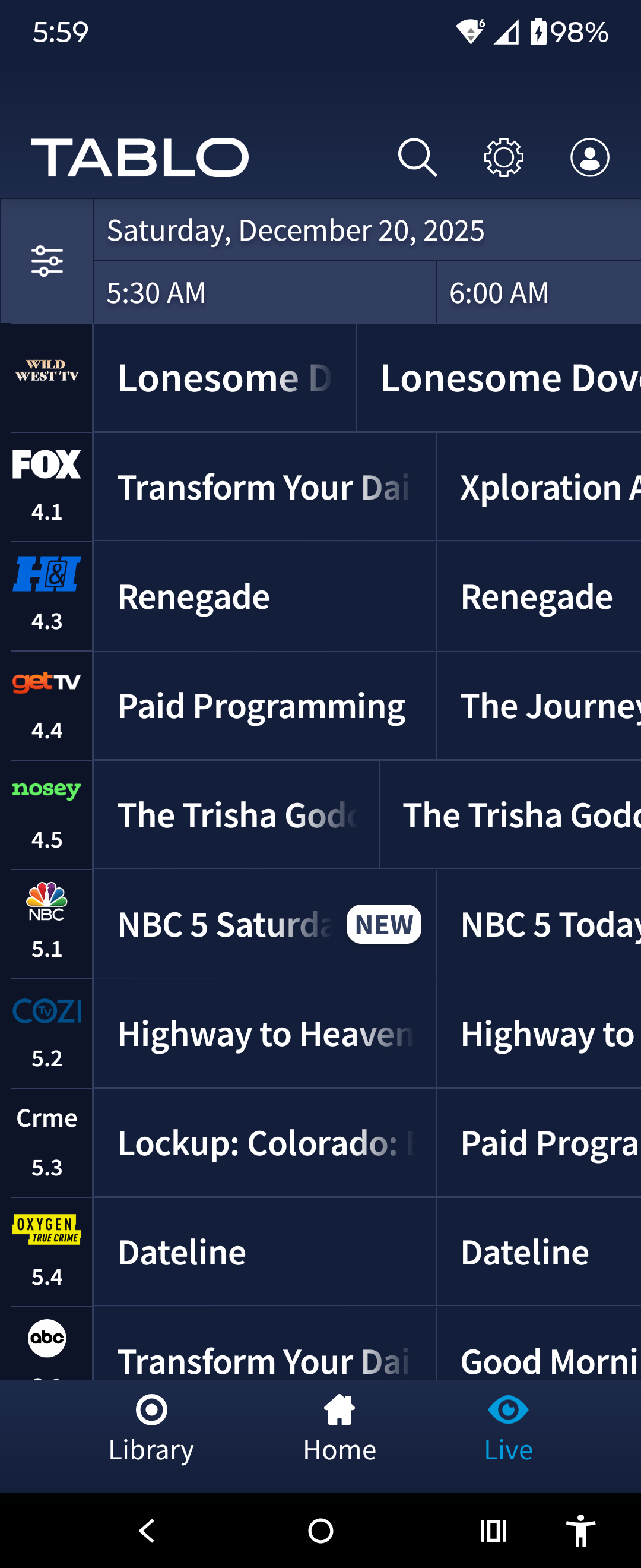This screenshot has height=1568, width=641.
Task: Select the nosey 4.5 channel
Action: pos(47,814)
